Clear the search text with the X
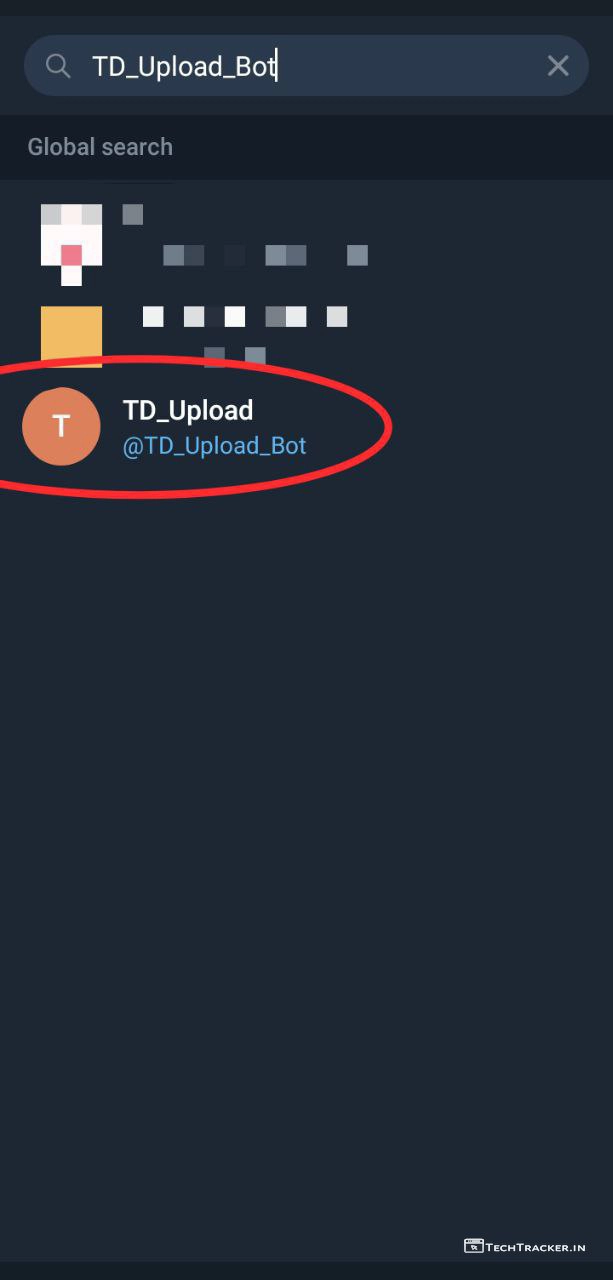 coord(558,66)
